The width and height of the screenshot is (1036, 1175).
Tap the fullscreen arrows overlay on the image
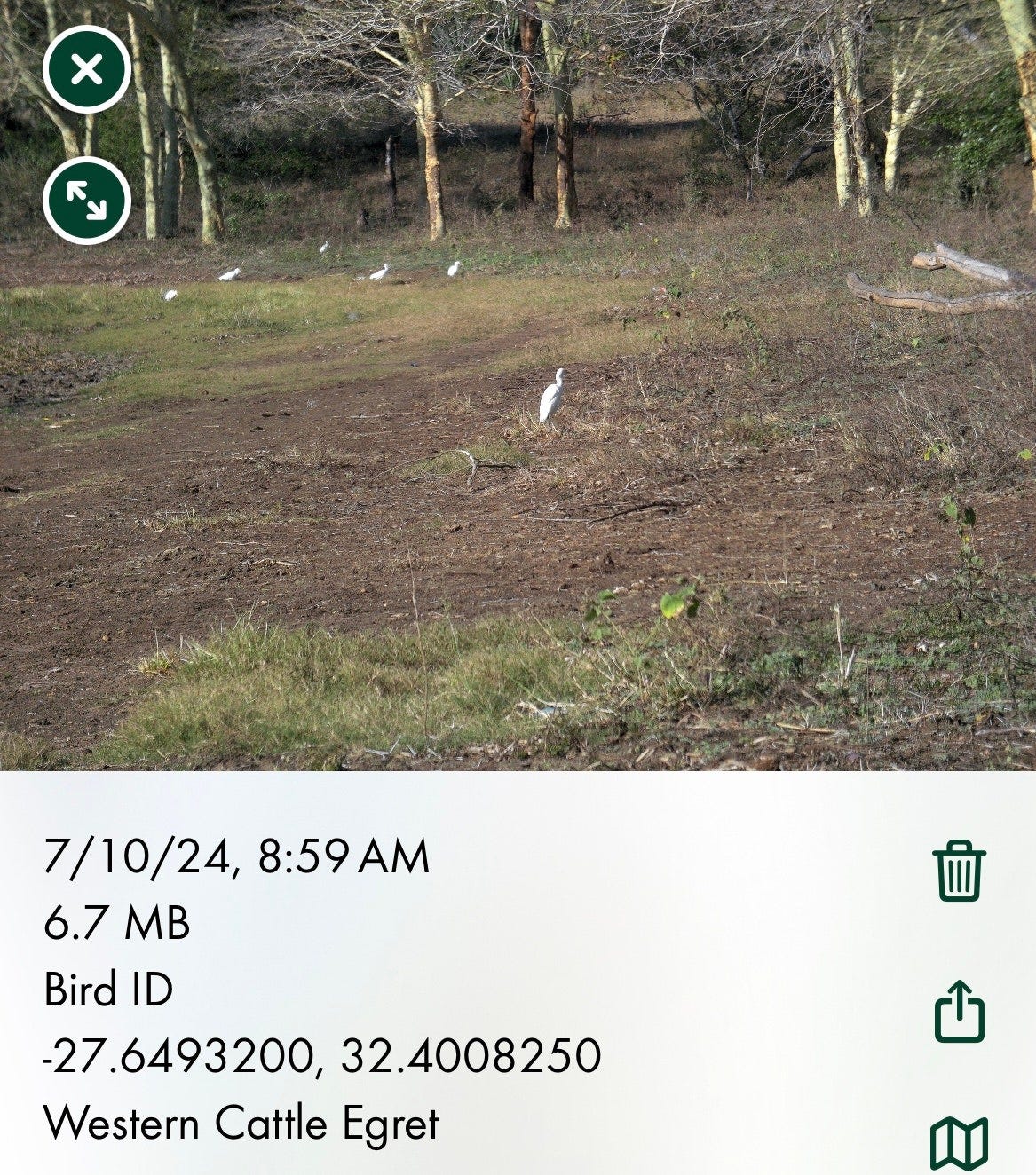tap(86, 202)
